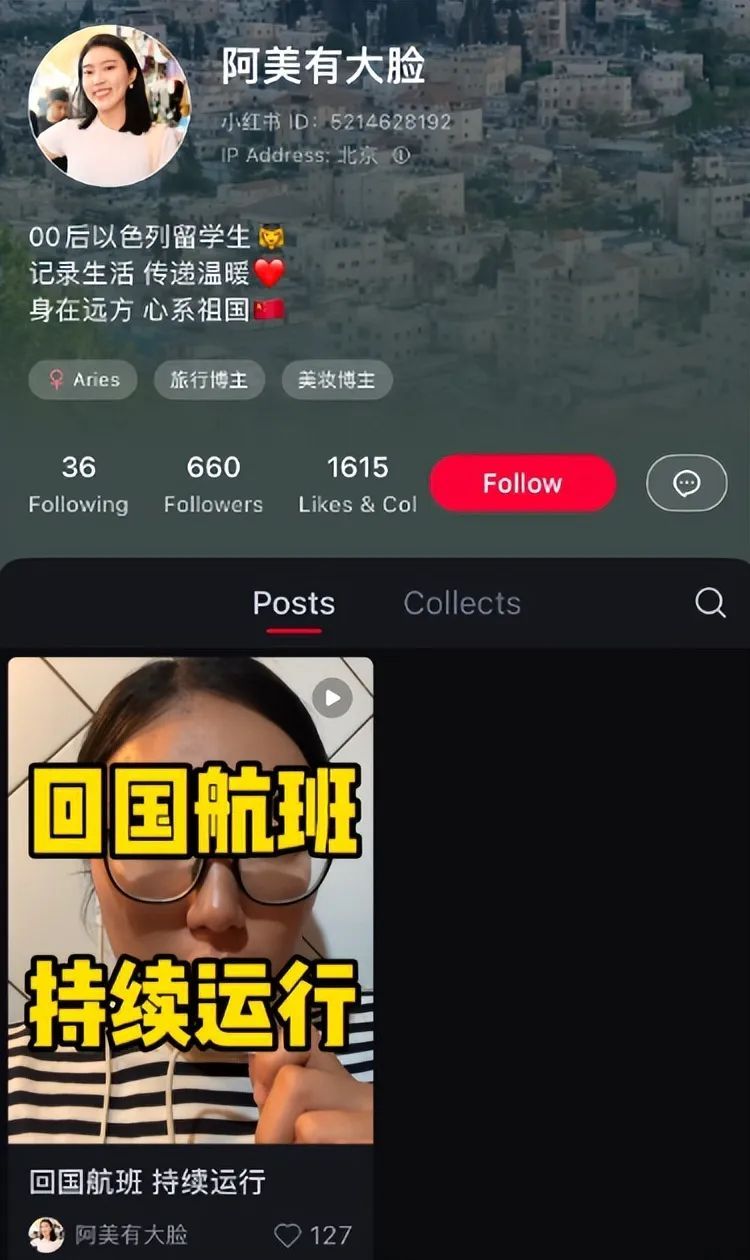The height and width of the screenshot is (1260, 750).
Task: Search this user's posts
Action: [710, 602]
